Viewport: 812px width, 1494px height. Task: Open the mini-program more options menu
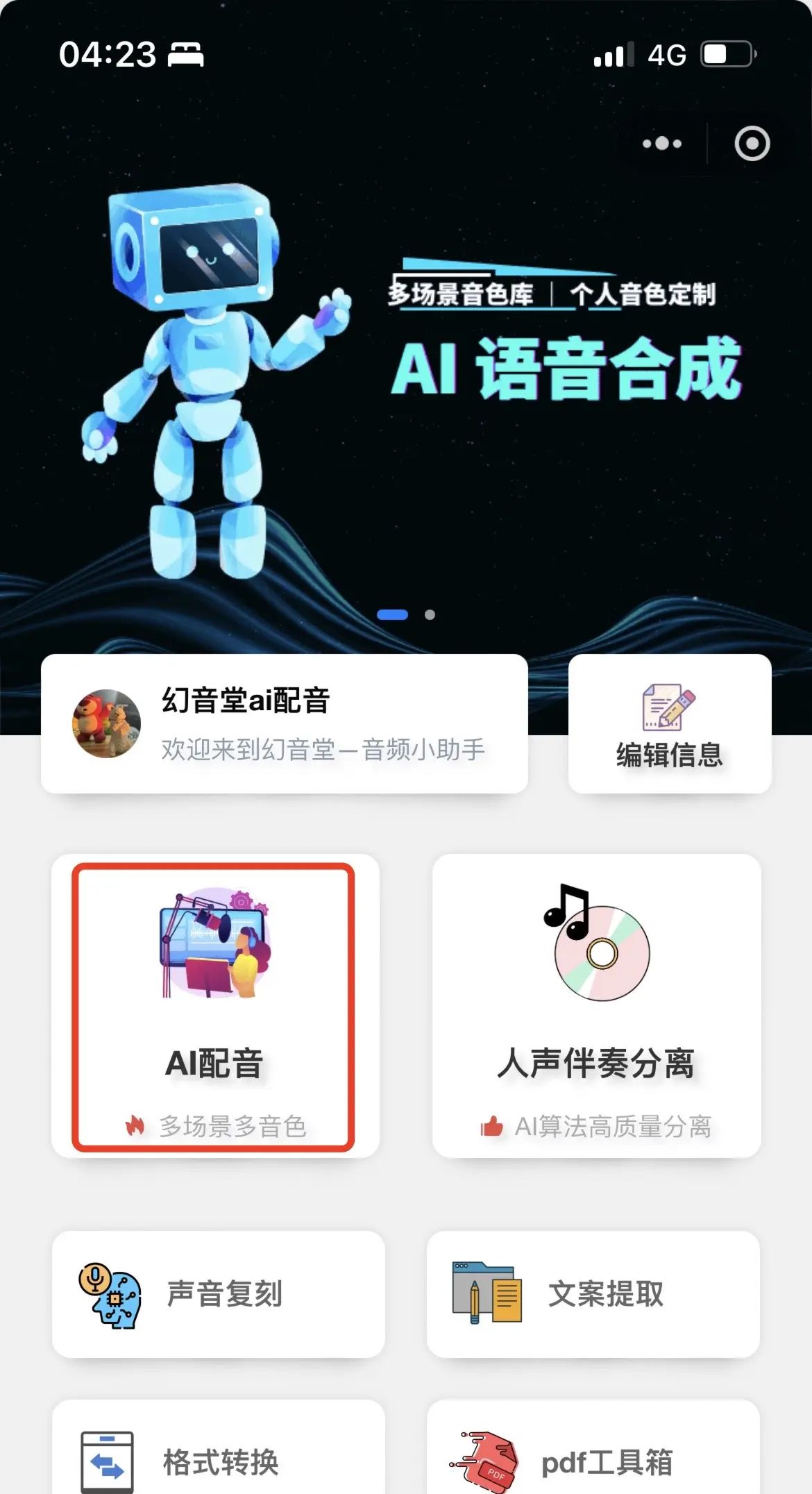coord(661,144)
